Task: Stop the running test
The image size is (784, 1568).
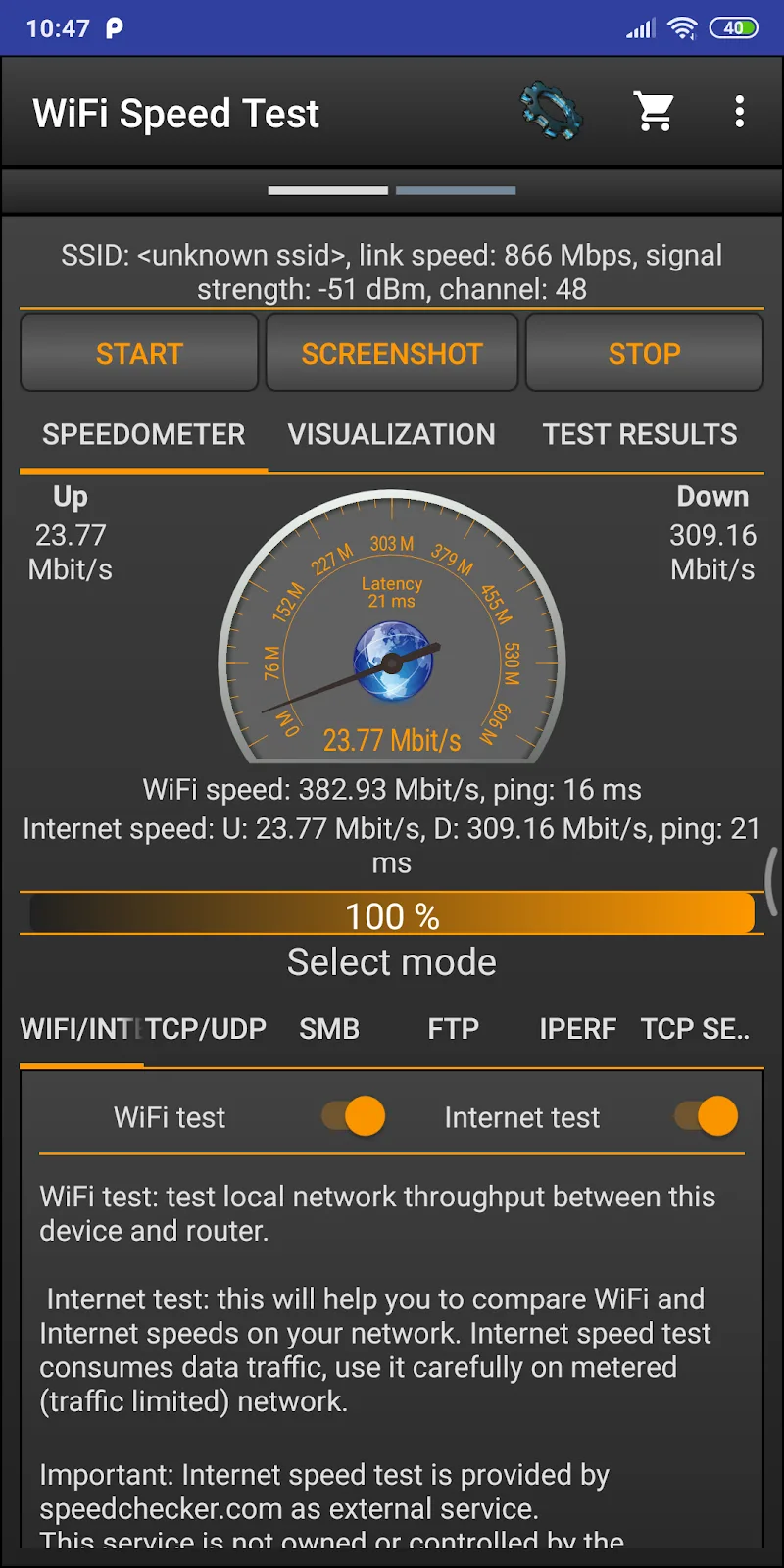Action: 644,353
